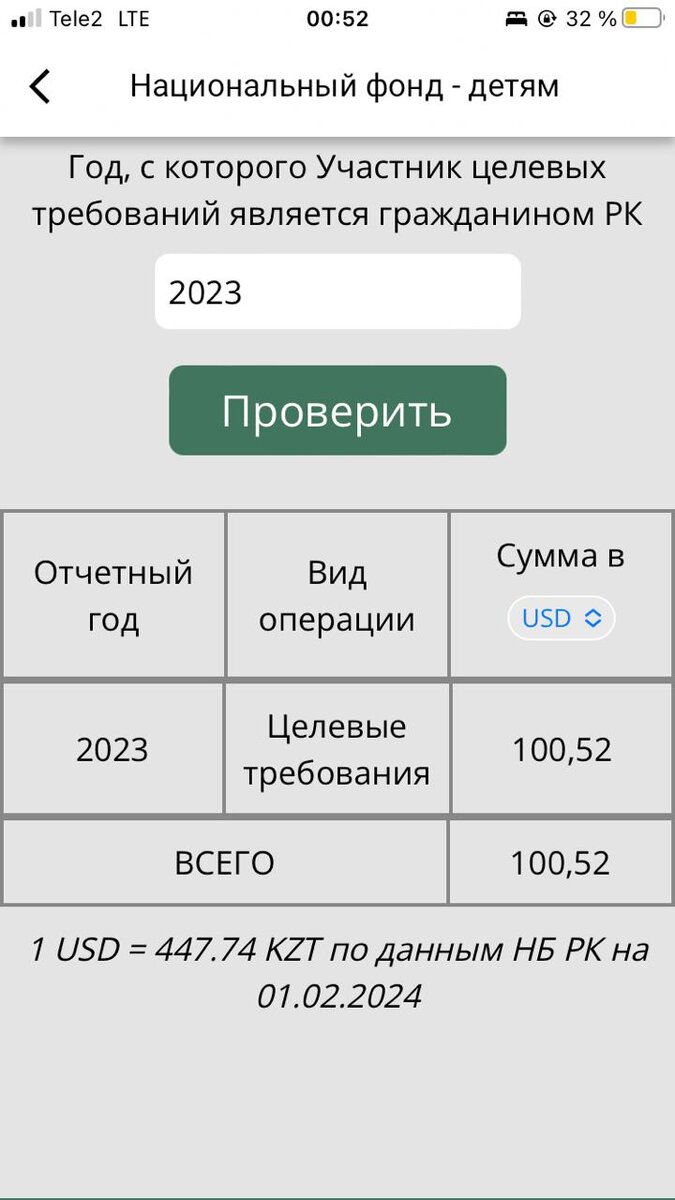Image resolution: width=675 pixels, height=1200 pixels.
Task: Open the USD currency dropdown
Action: pos(561,618)
